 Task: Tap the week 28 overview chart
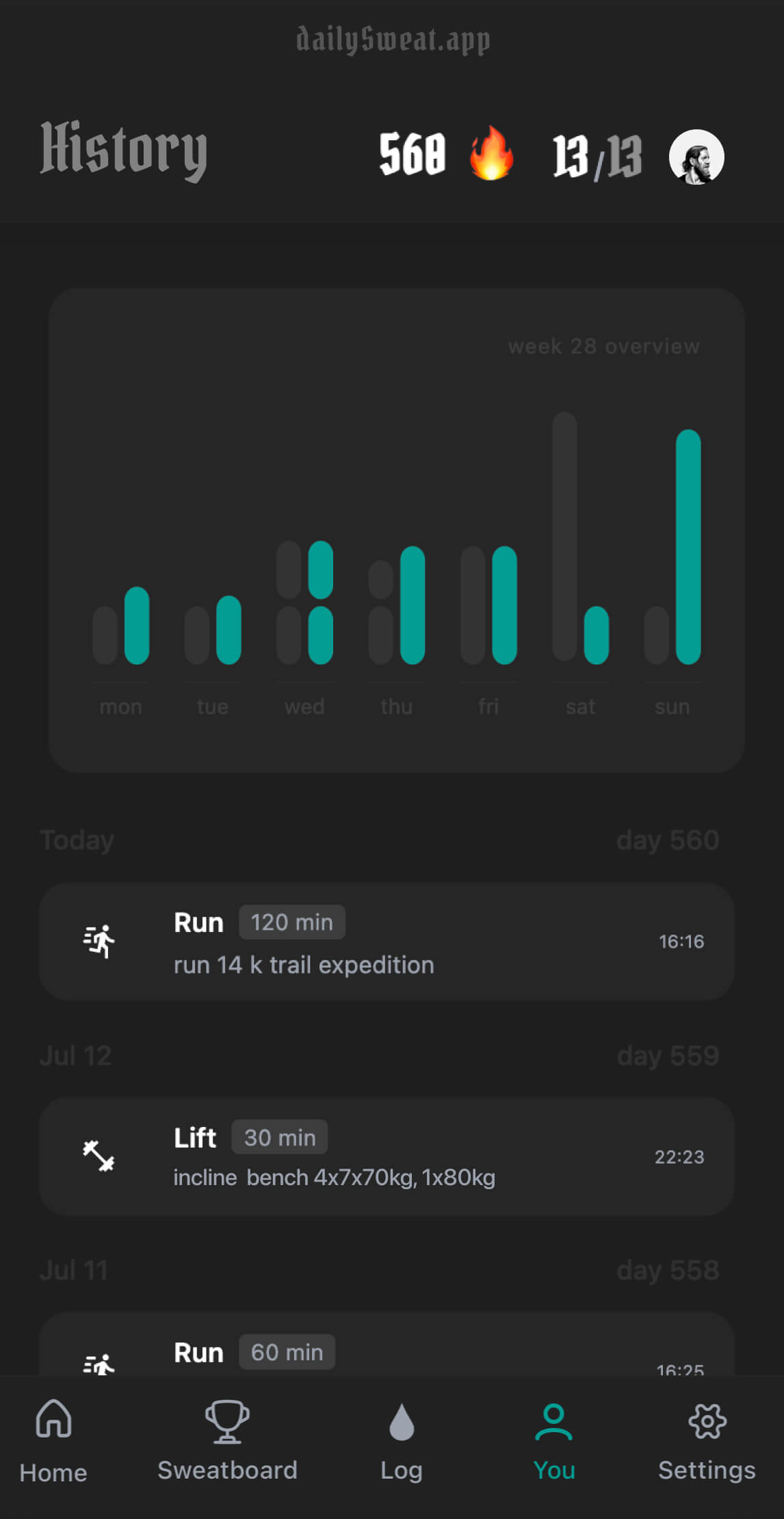pos(396,530)
